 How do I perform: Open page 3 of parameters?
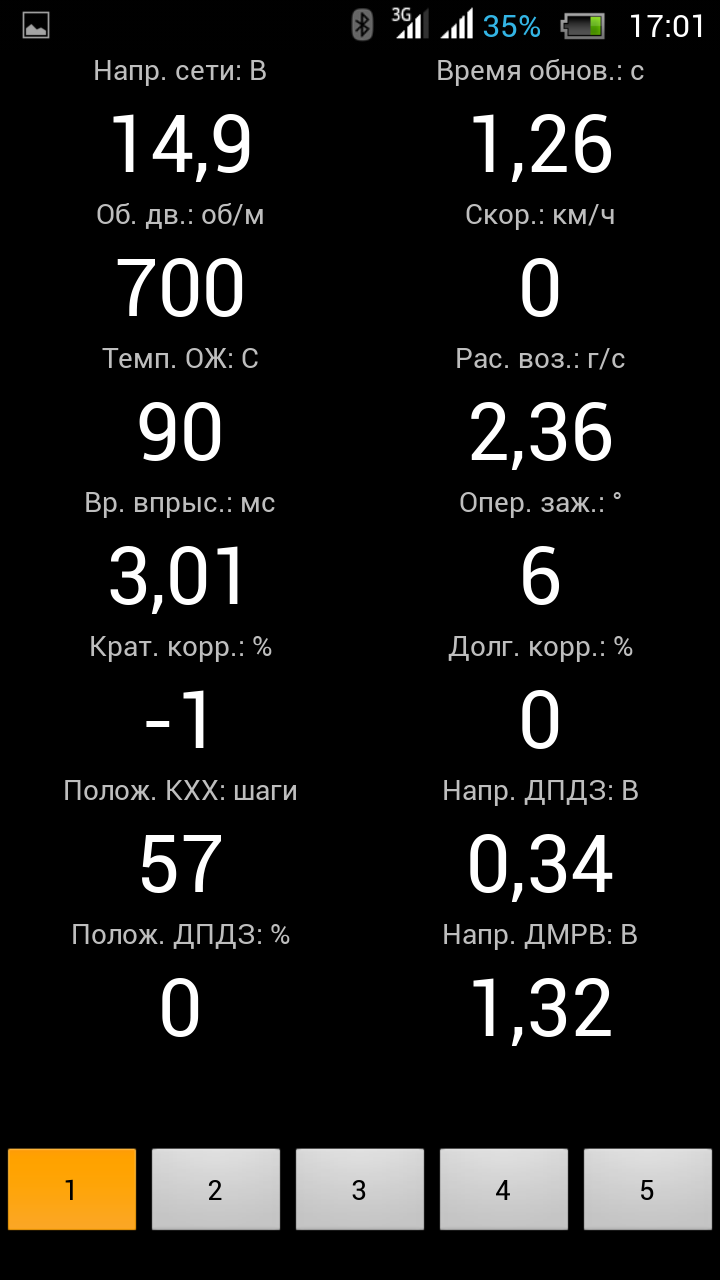360,1189
